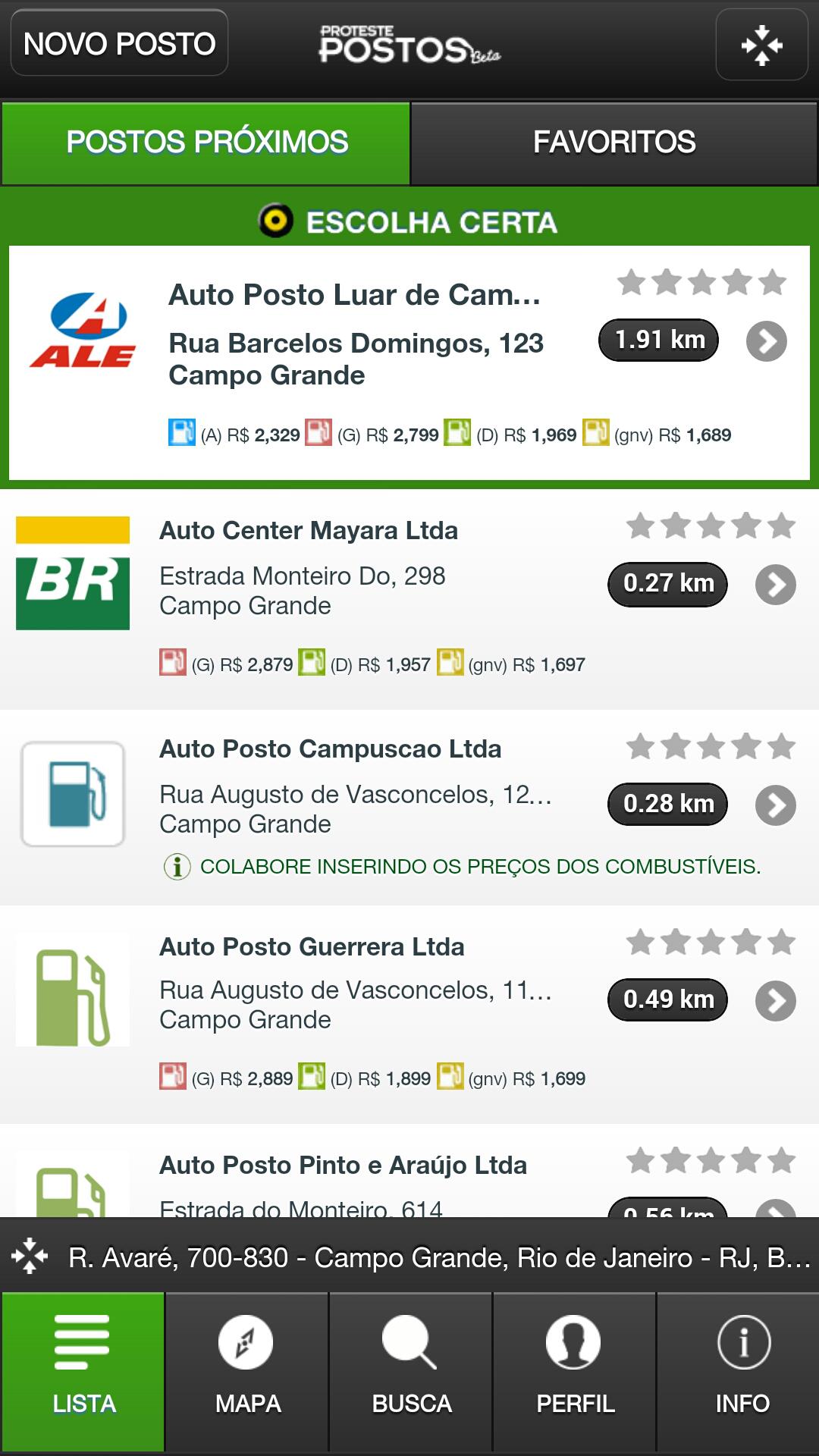The width and height of the screenshot is (819, 1456).
Task: Select the POSTOS PRÓXIMOS tab
Action: pos(206,143)
